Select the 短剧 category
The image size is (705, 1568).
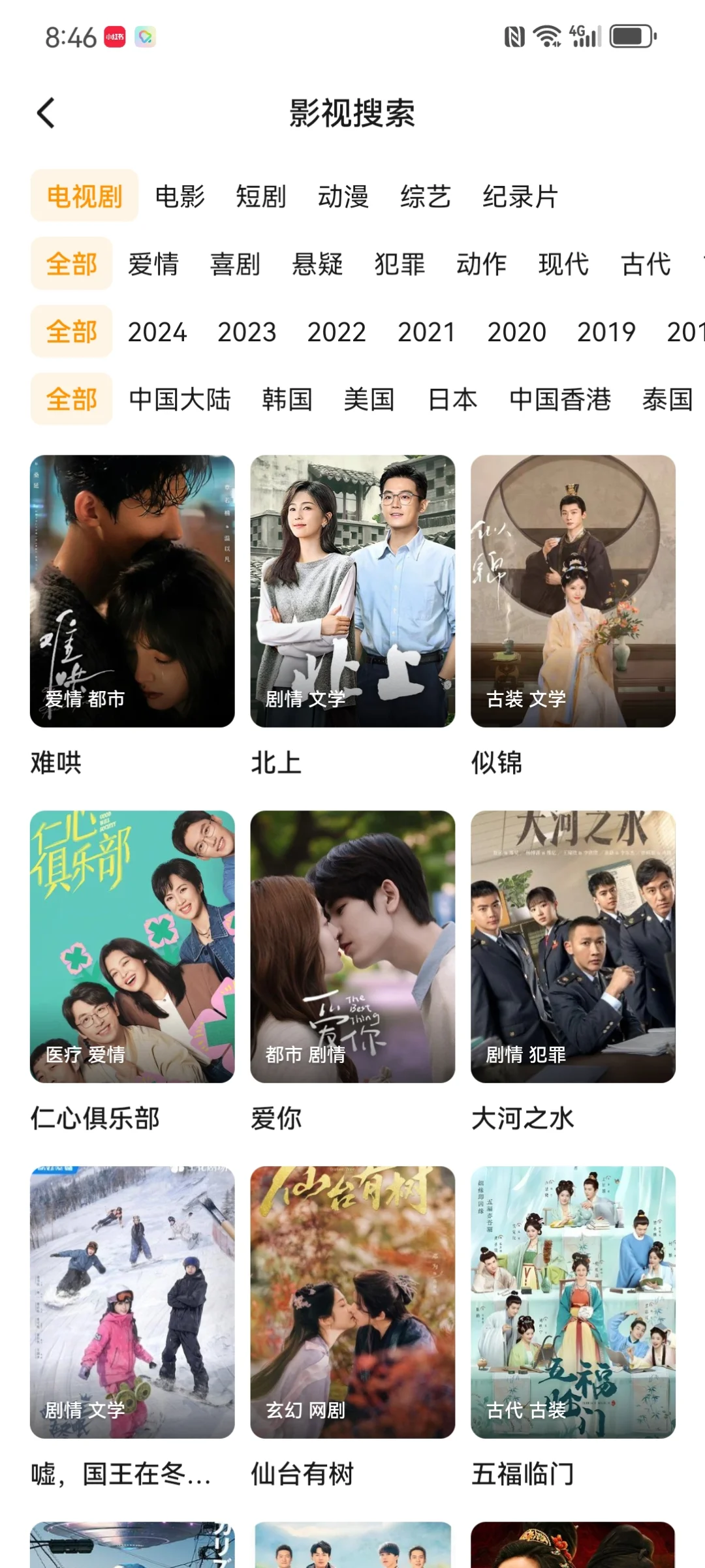coord(261,196)
